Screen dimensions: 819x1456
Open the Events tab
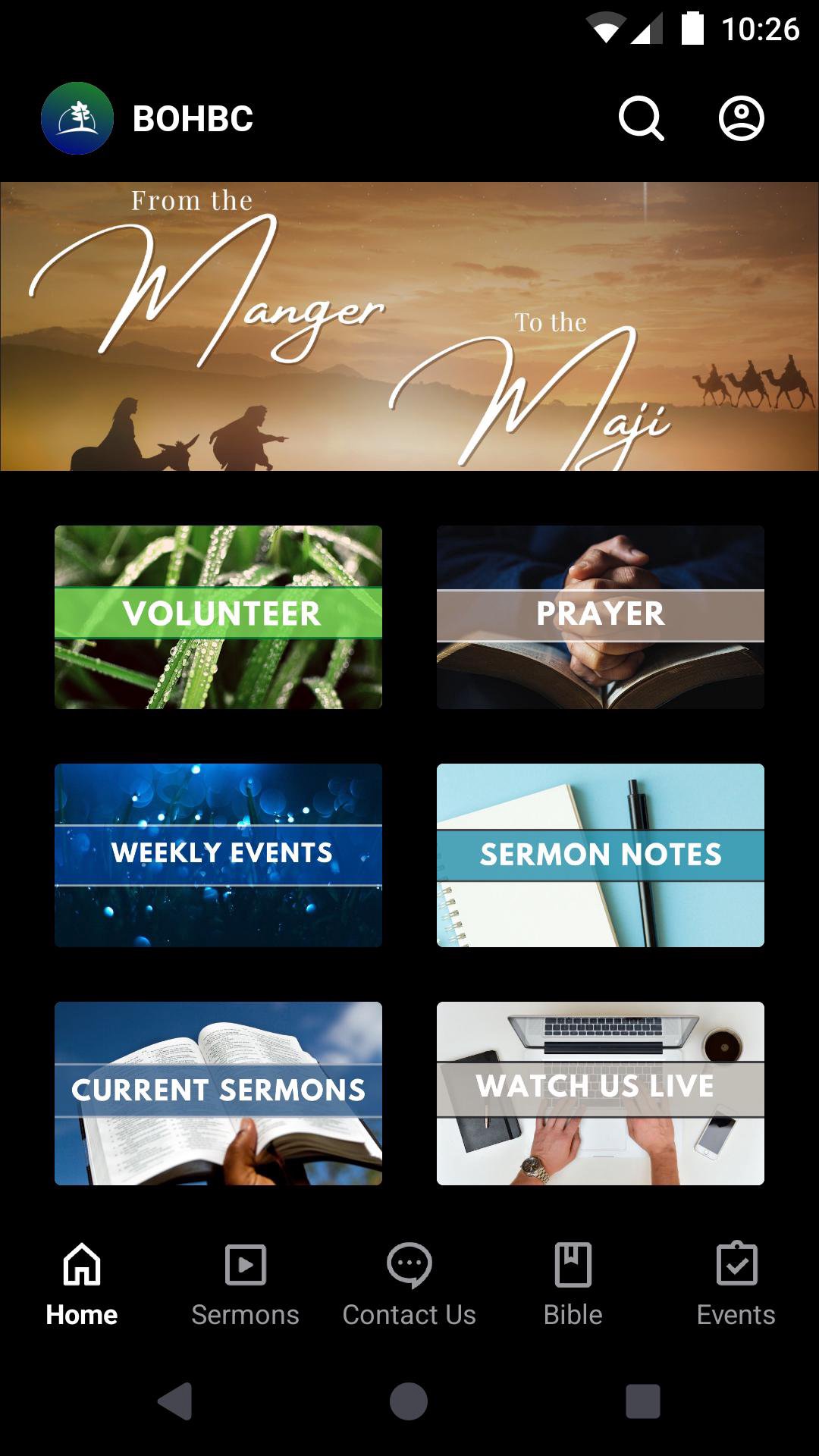[x=736, y=1282]
